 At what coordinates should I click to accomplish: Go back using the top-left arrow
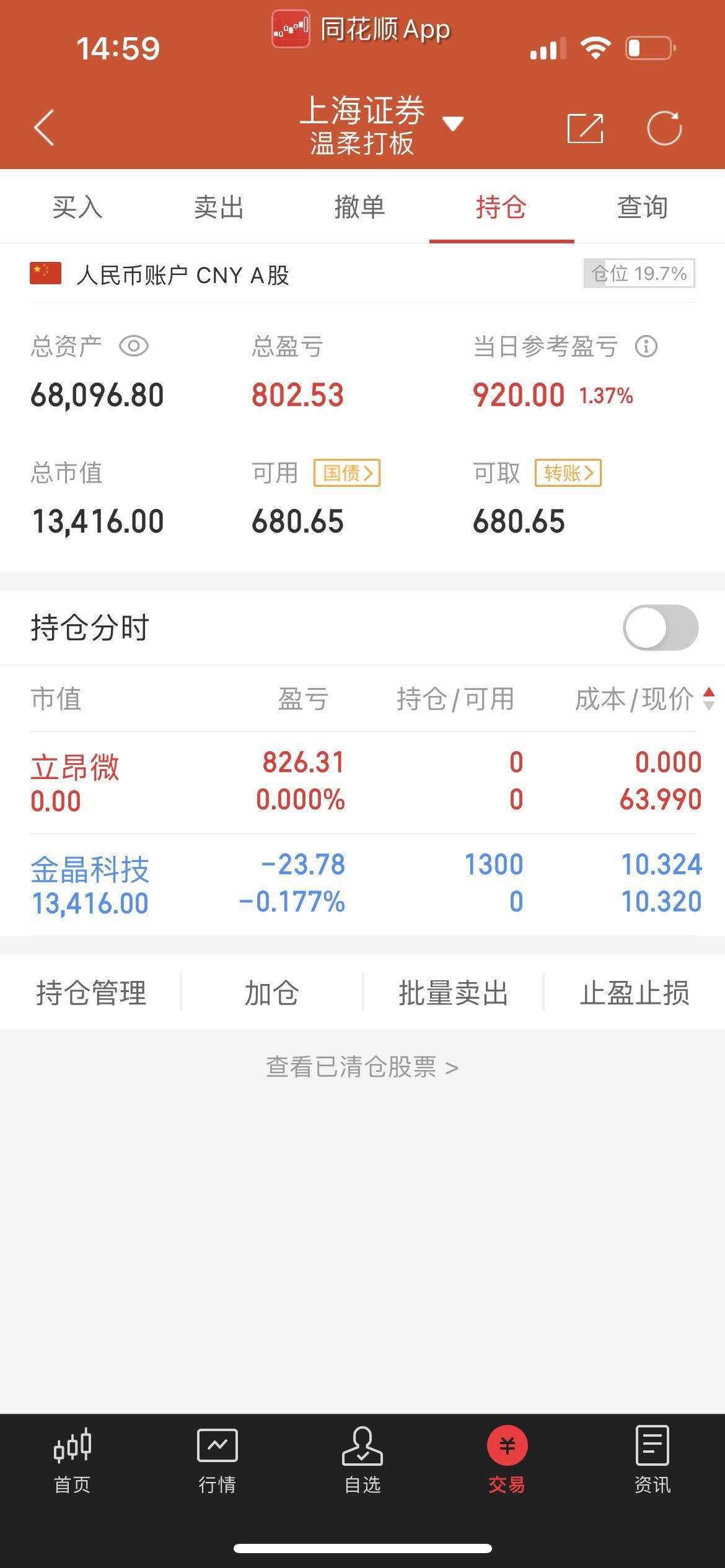(44, 128)
